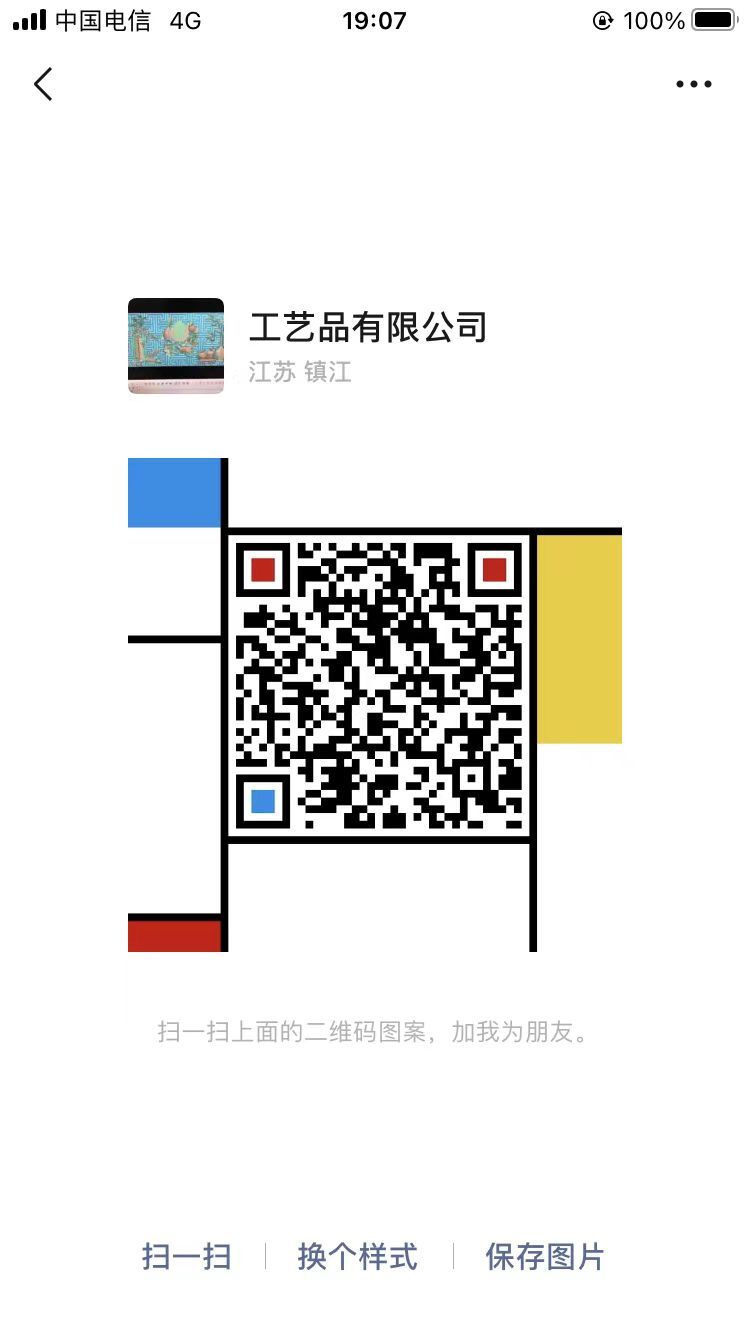The width and height of the screenshot is (750, 1334).
Task: Open the three-dot overflow menu
Action: pyautogui.click(x=693, y=85)
